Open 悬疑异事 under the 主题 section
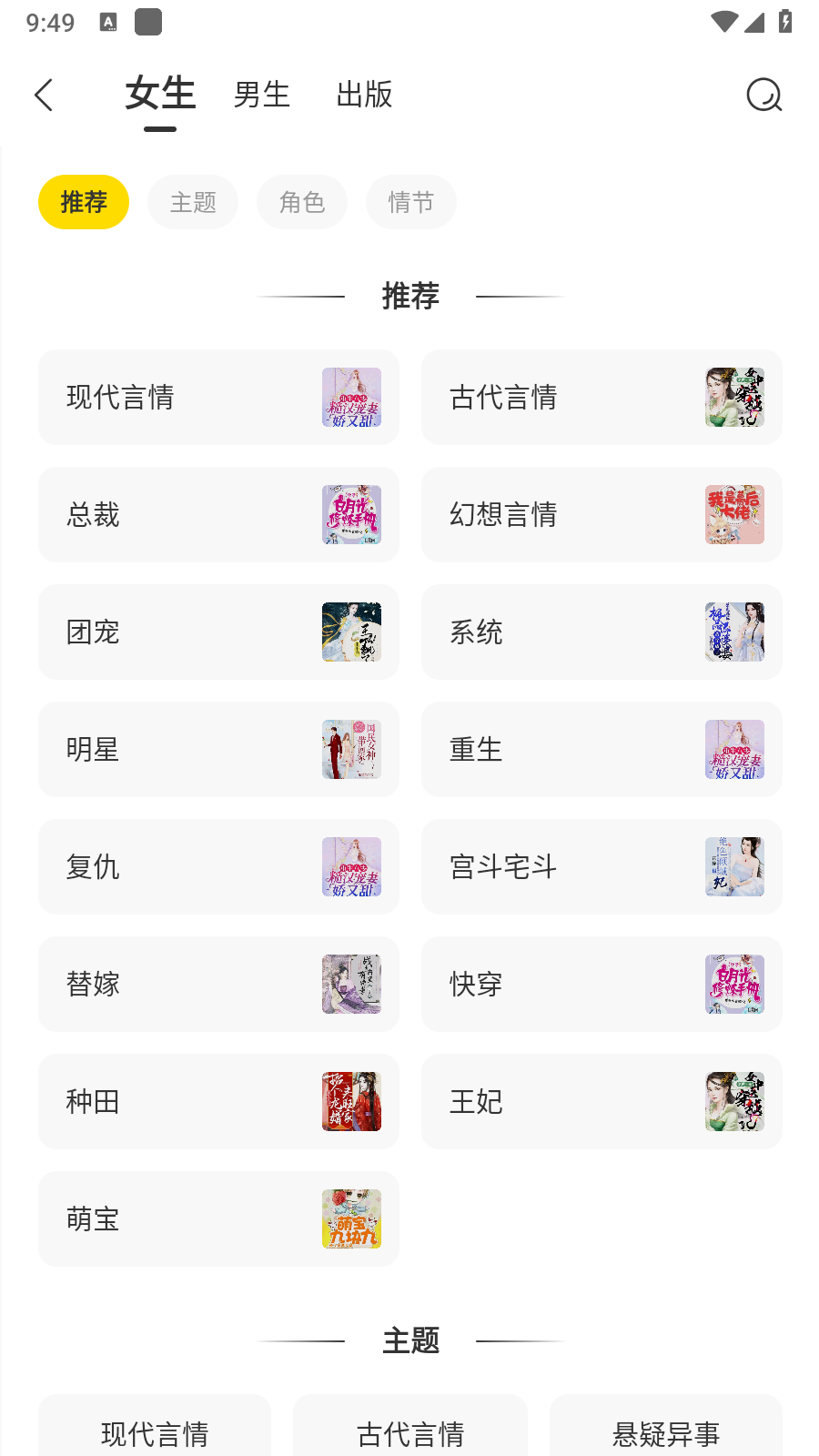The height and width of the screenshot is (1456, 819). coord(665,1431)
